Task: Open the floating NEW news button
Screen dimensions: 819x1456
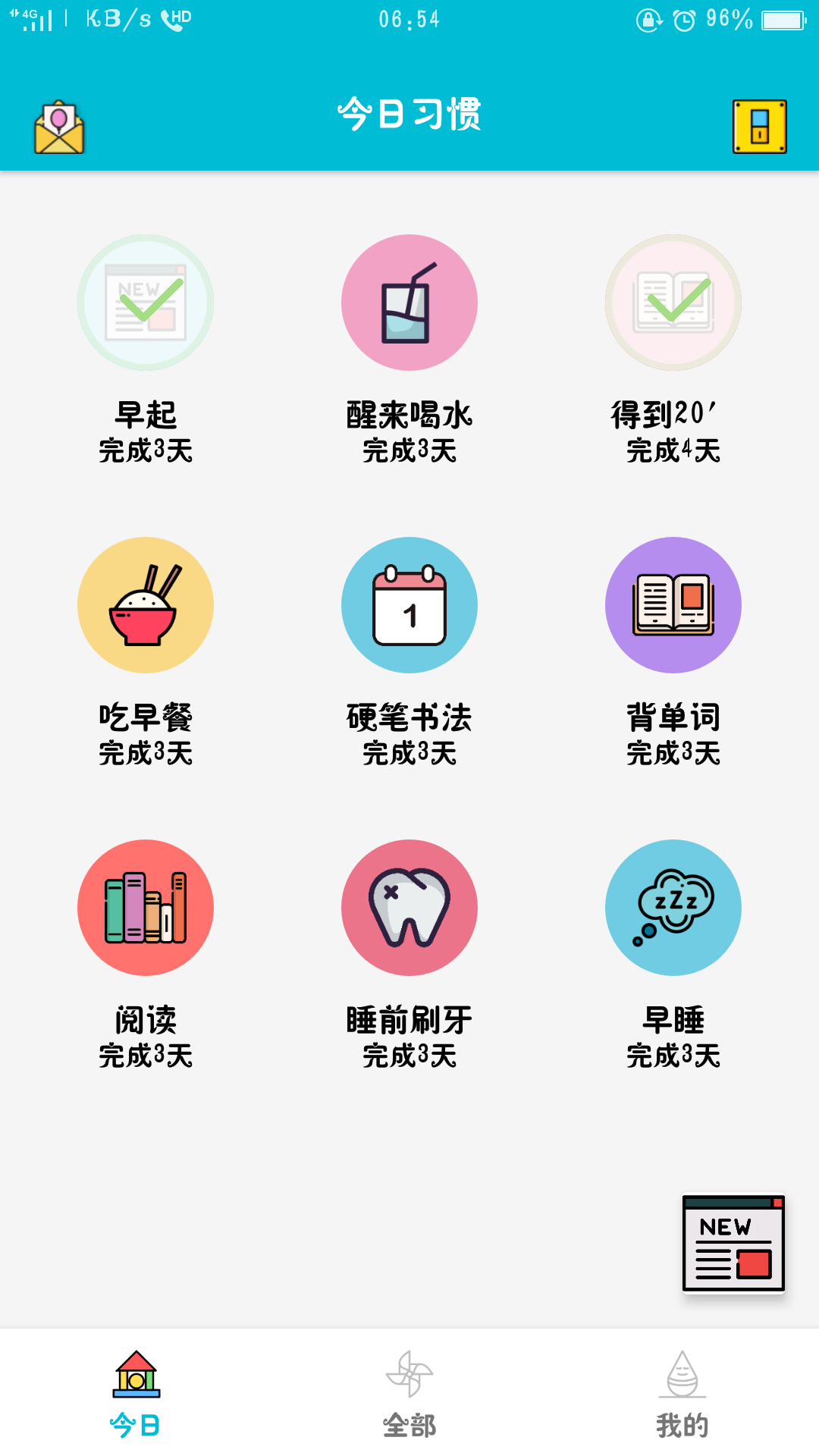Action: [733, 1244]
